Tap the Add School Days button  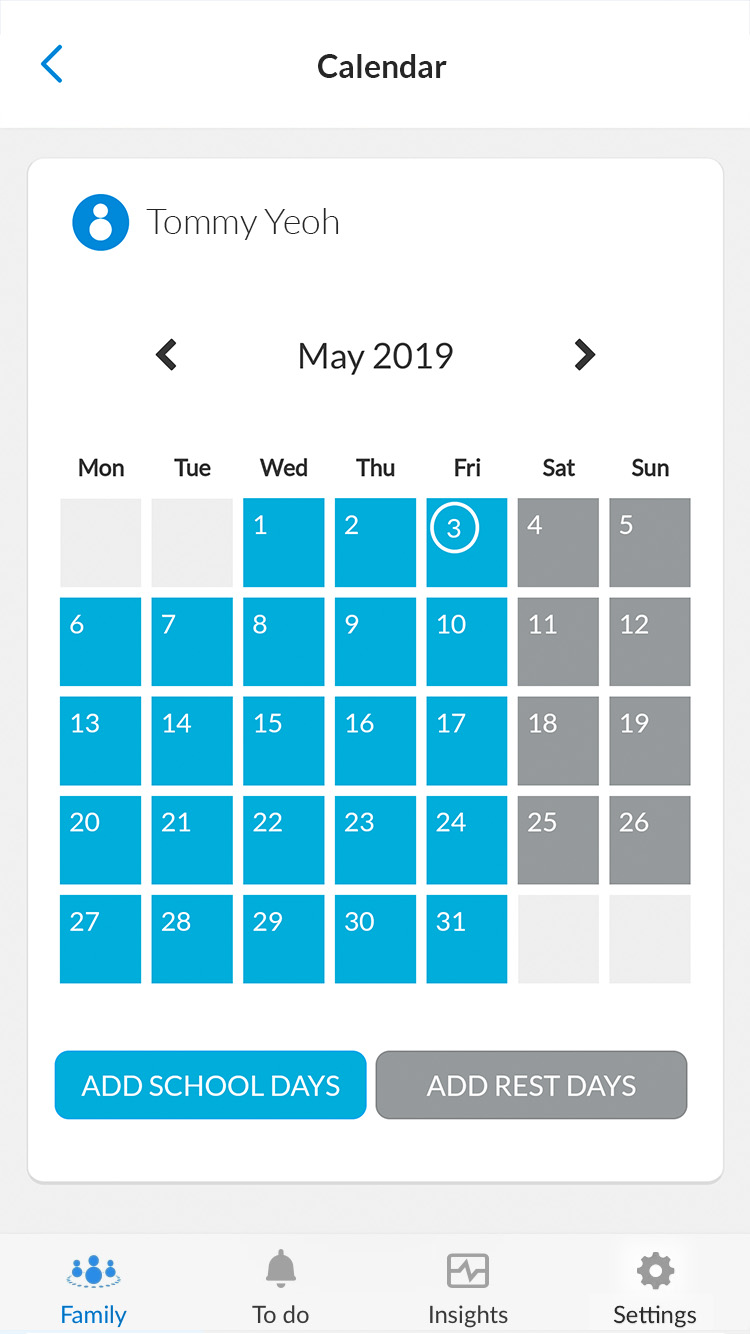coord(211,1085)
